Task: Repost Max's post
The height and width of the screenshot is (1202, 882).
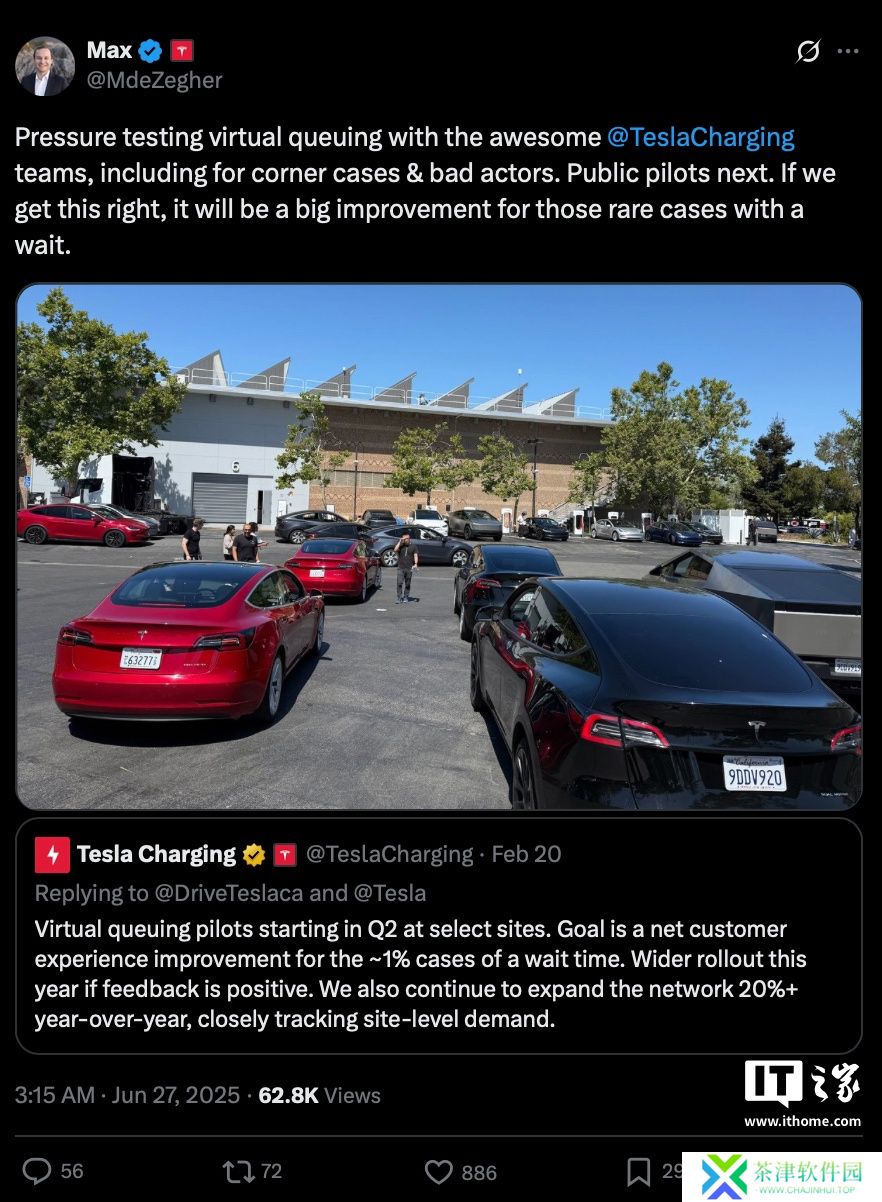Action: point(239,1171)
